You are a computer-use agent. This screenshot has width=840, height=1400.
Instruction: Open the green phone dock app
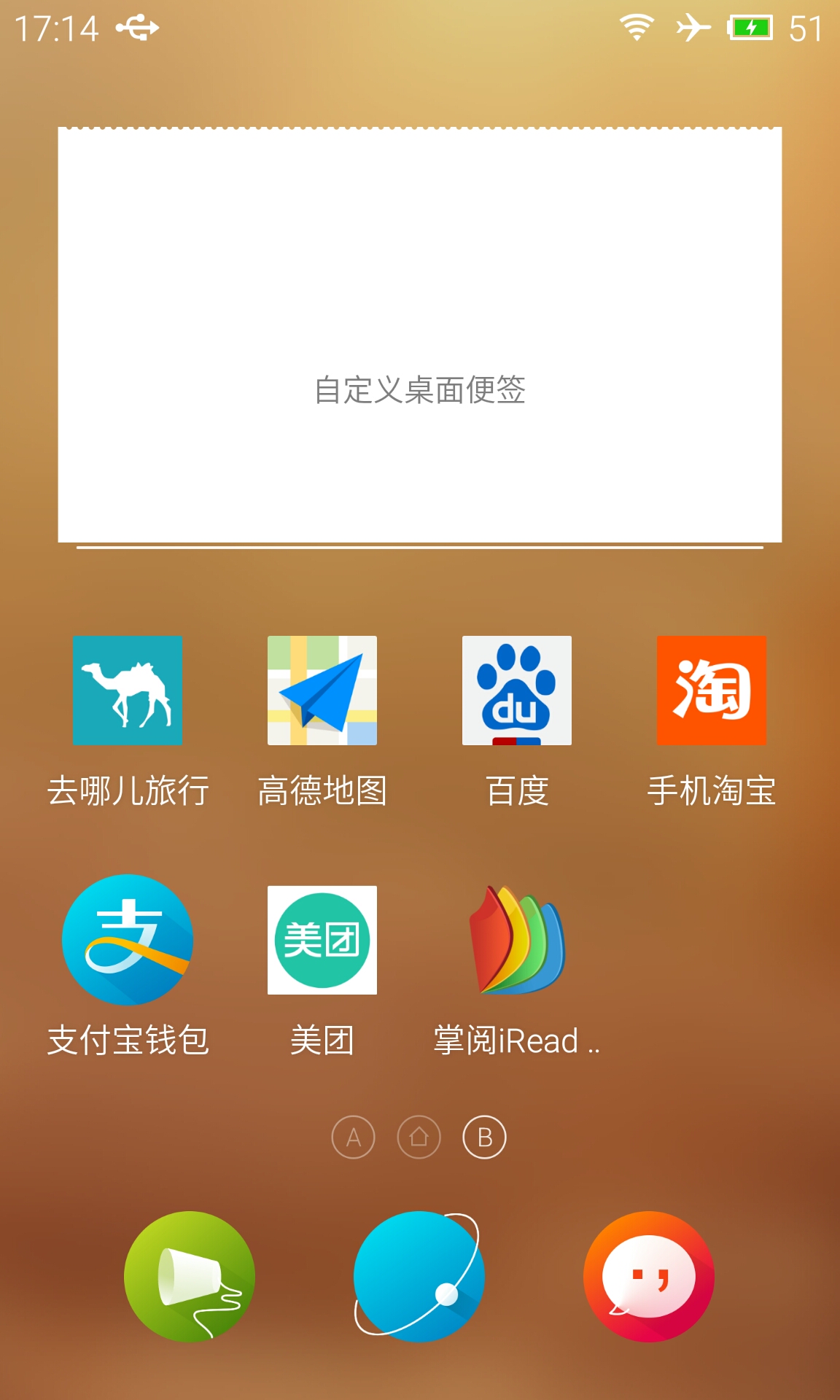pos(190,1277)
